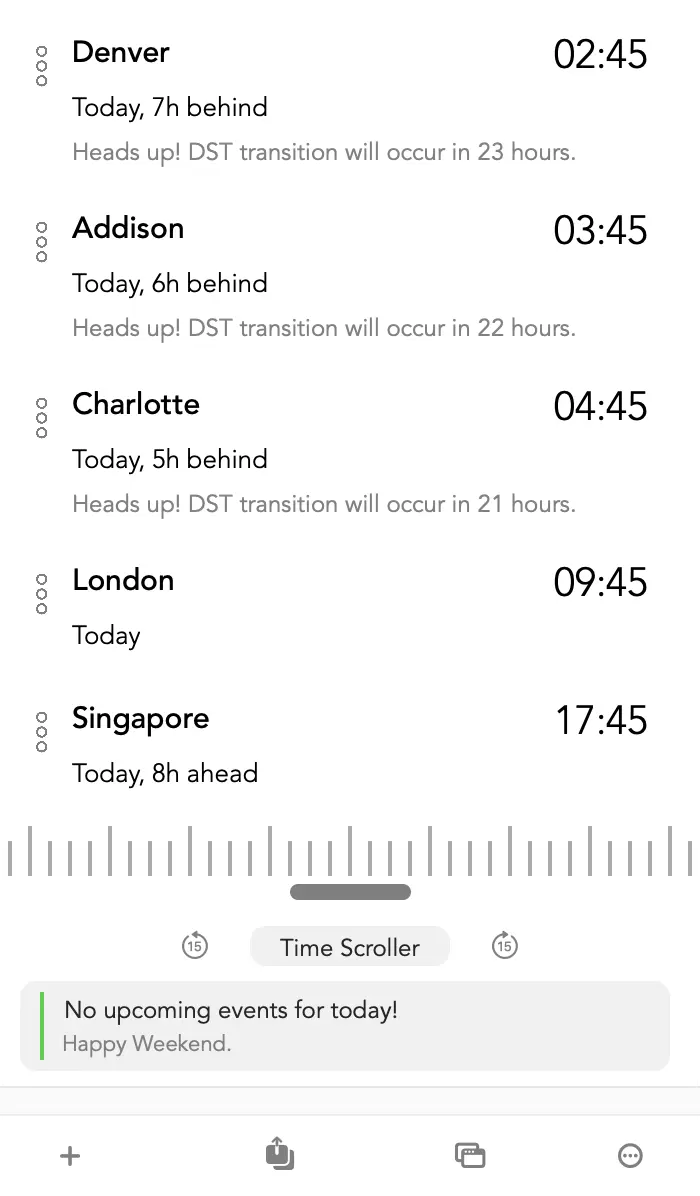Select the London time zone entry
Screen dimensions: 700x1196
[x=350, y=606]
